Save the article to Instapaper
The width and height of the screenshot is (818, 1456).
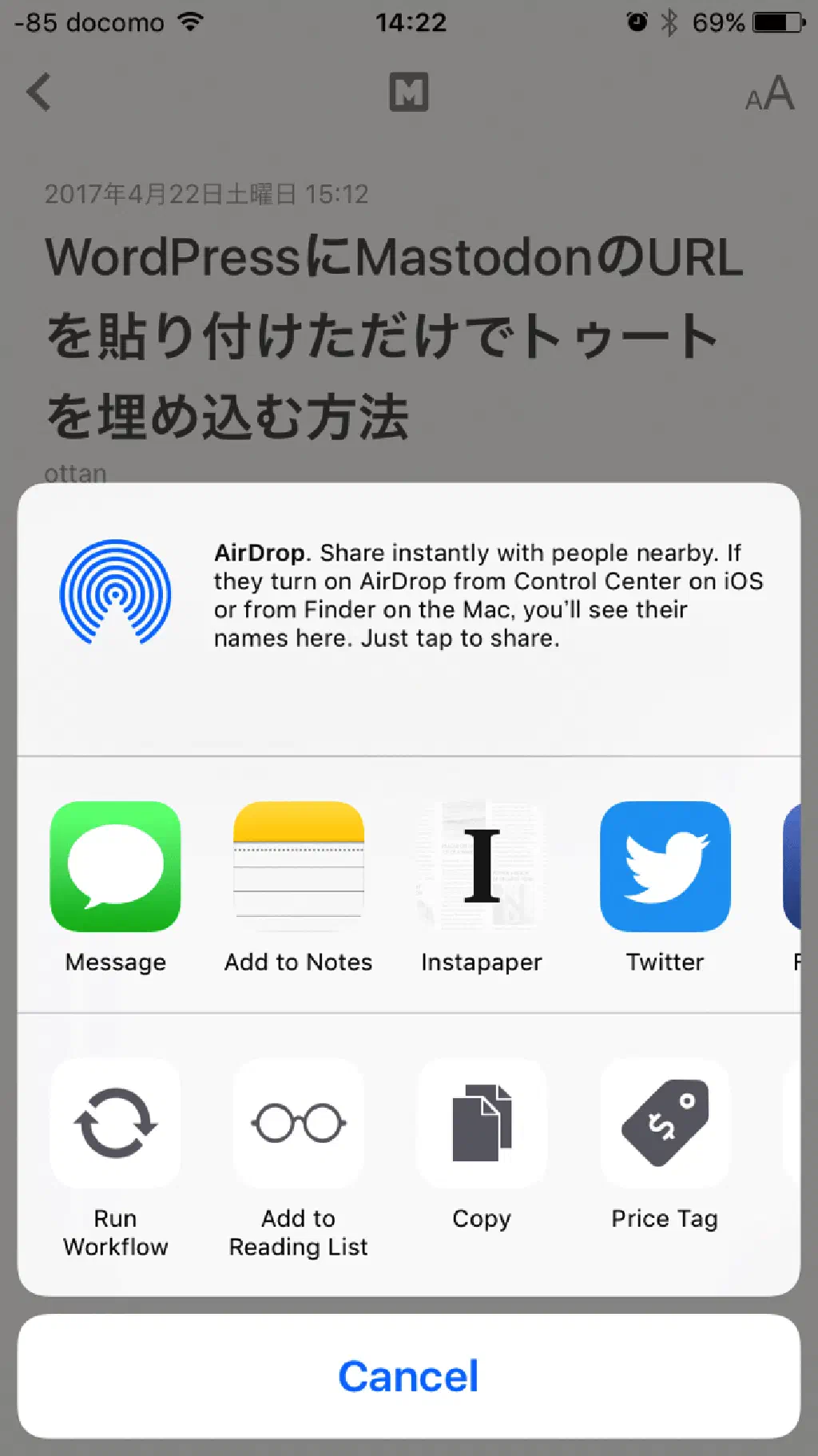pyautogui.click(x=481, y=867)
